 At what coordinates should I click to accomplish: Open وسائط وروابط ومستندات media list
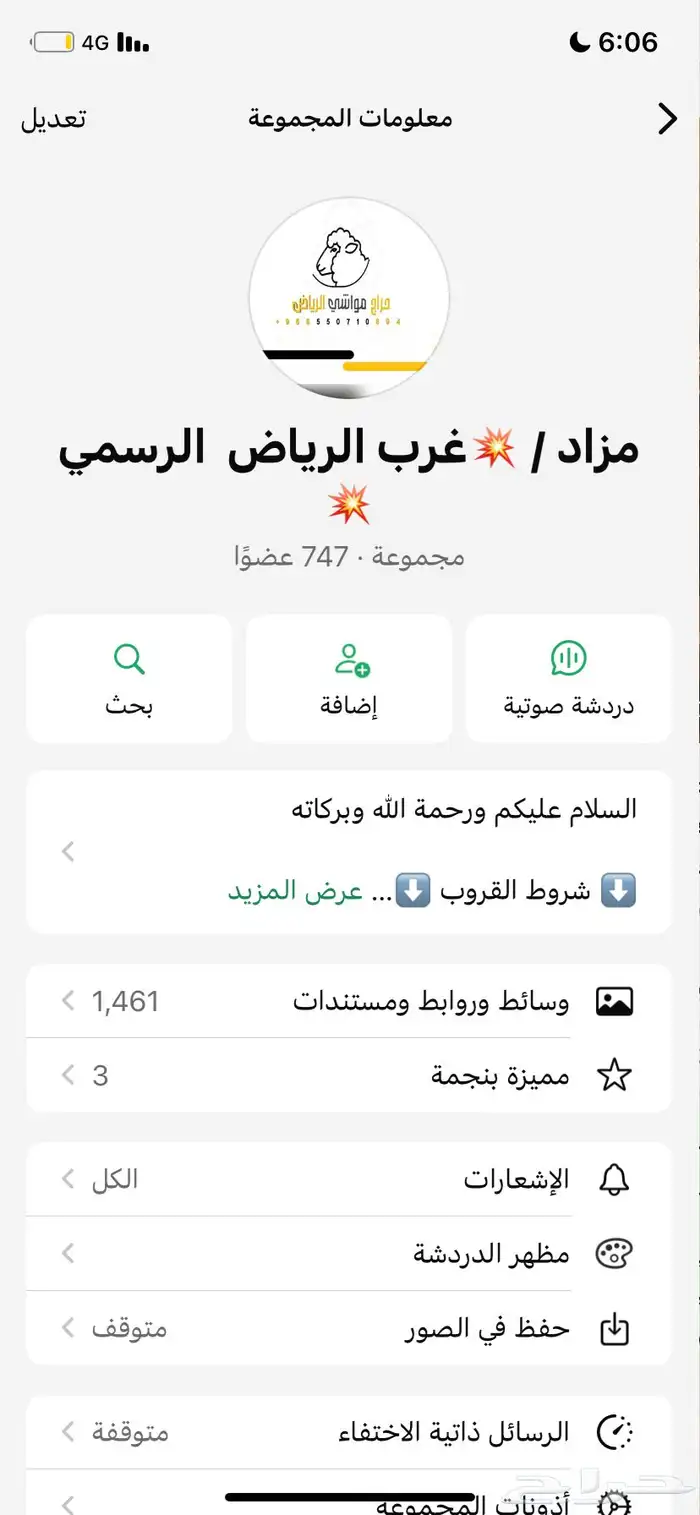click(349, 1001)
